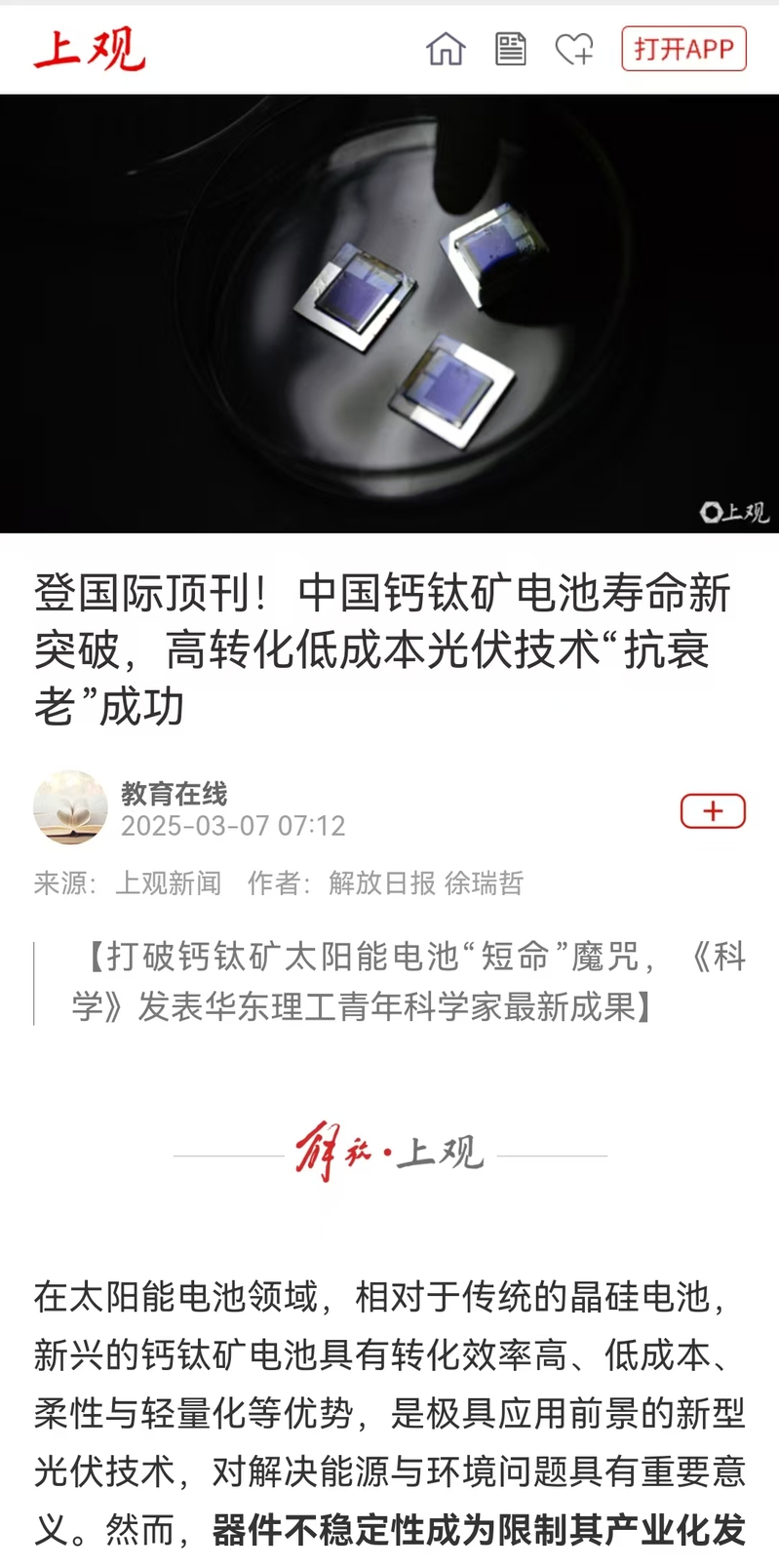Go to the home page icon

coord(446,49)
